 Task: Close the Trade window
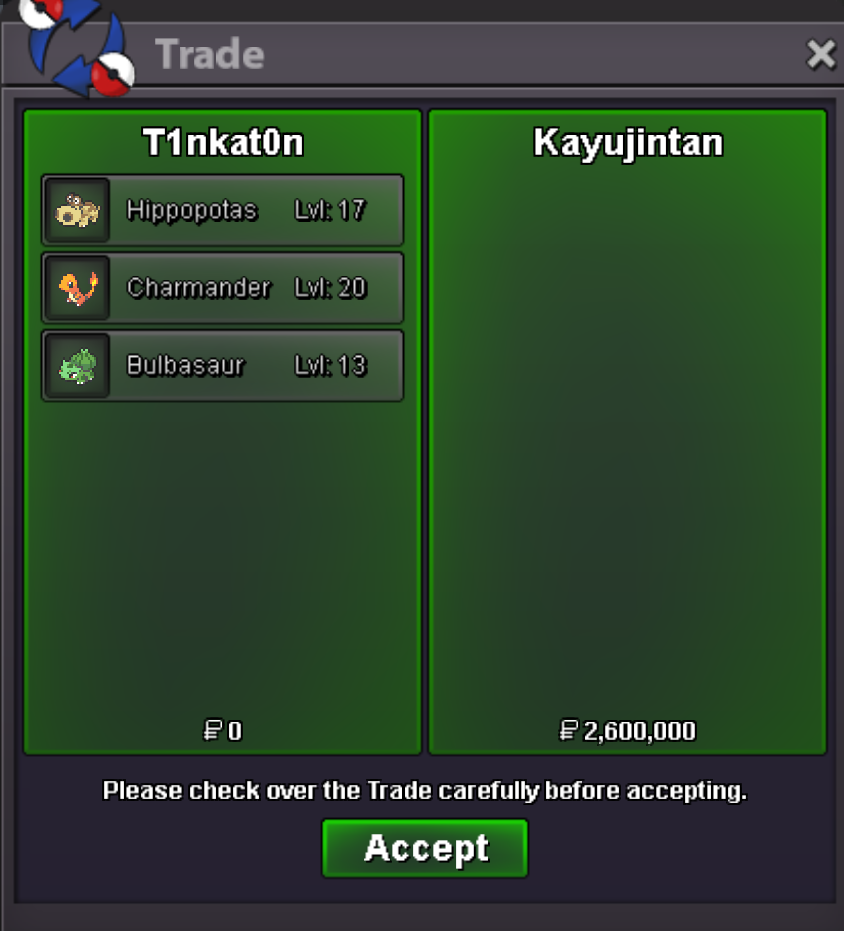point(820,54)
